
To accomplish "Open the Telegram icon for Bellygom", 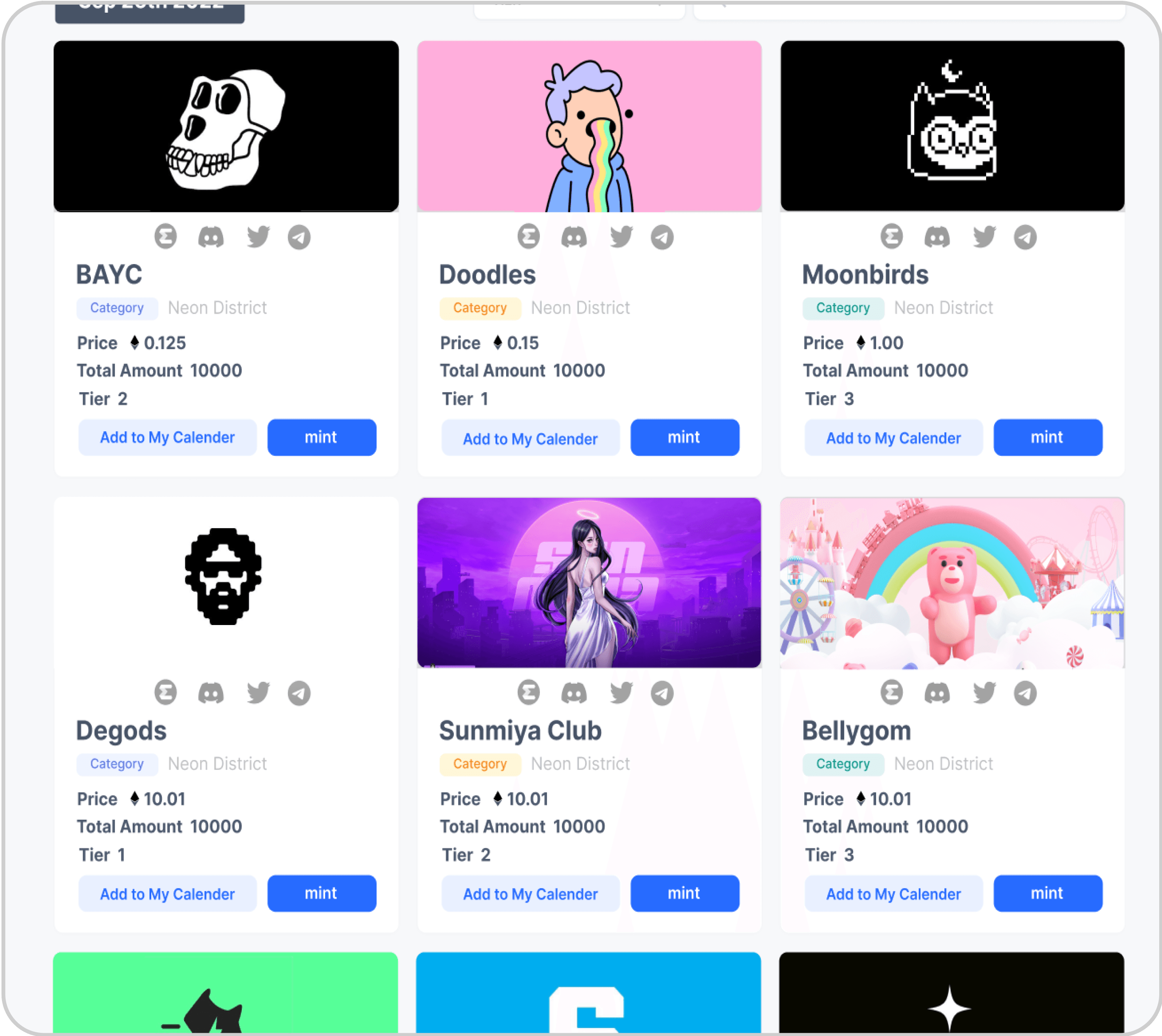I will point(1025,693).
